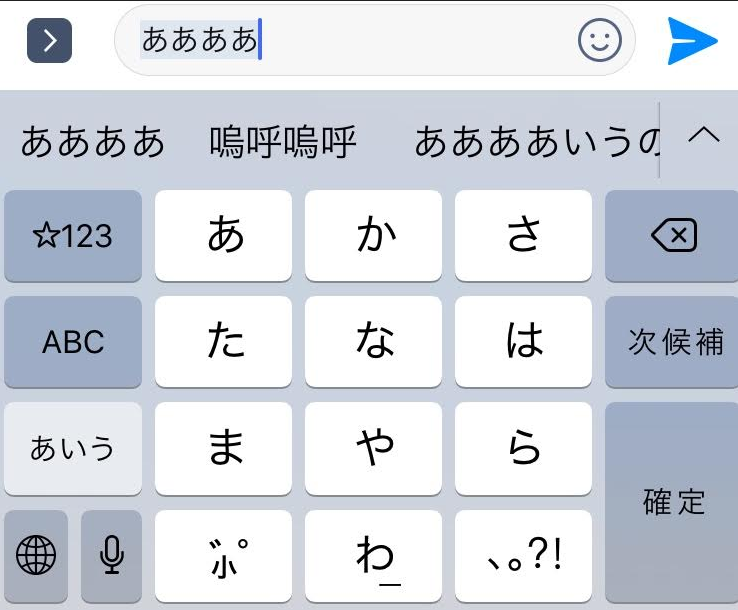Confirm the input with 確定 key
738x610 pixels.
tap(672, 503)
